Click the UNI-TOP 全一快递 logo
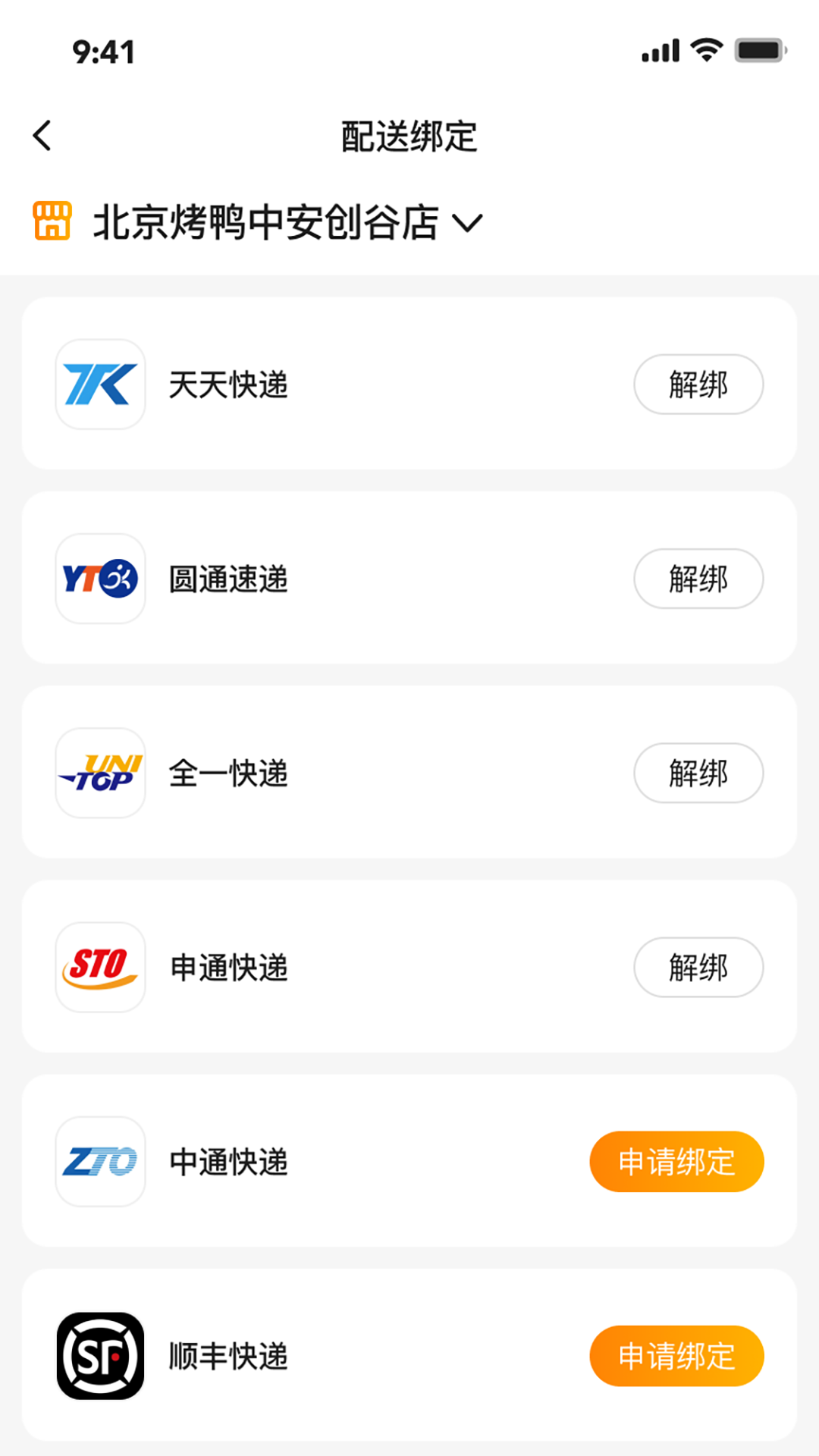The image size is (819, 1456). click(100, 773)
